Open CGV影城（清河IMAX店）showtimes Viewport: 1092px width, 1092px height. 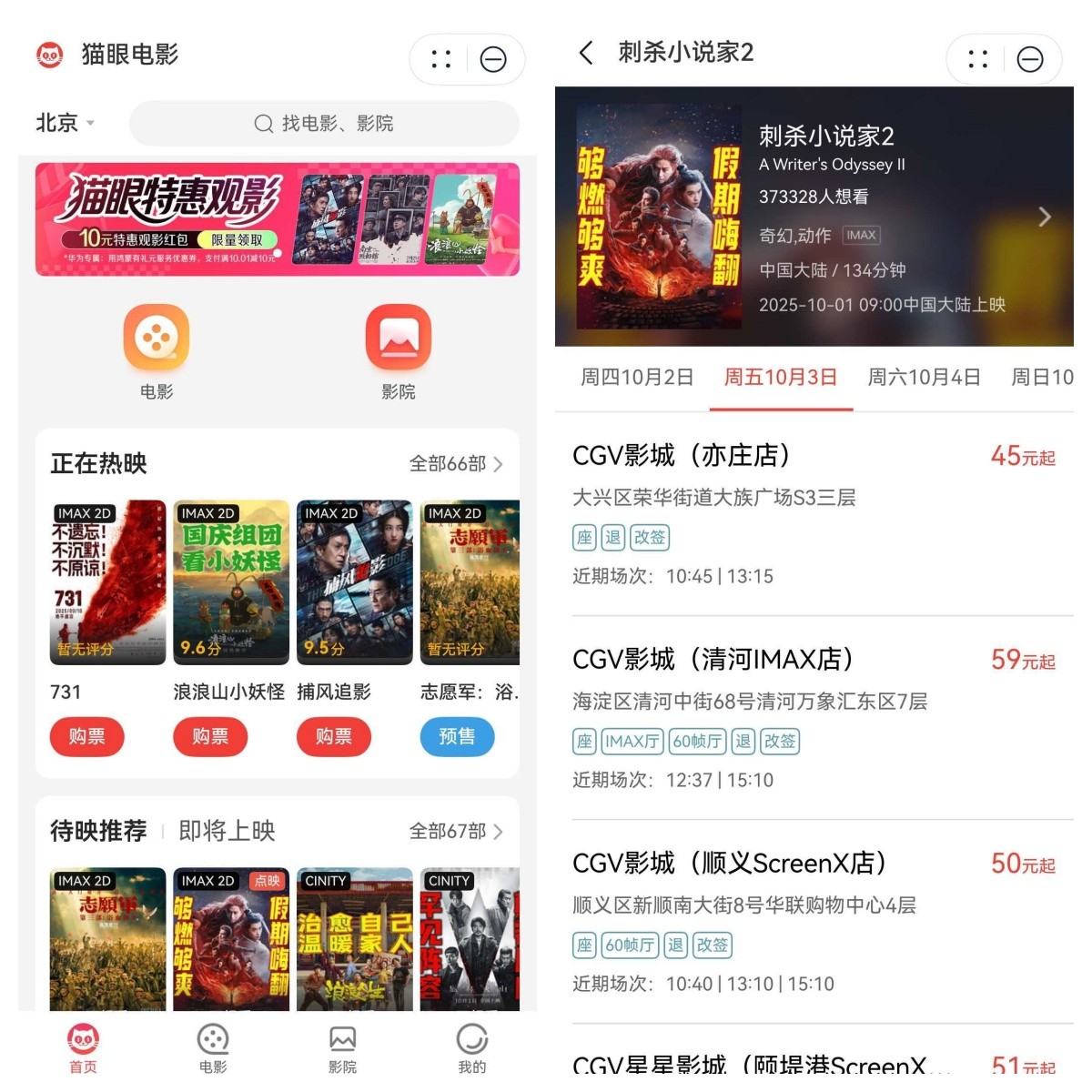(813, 718)
